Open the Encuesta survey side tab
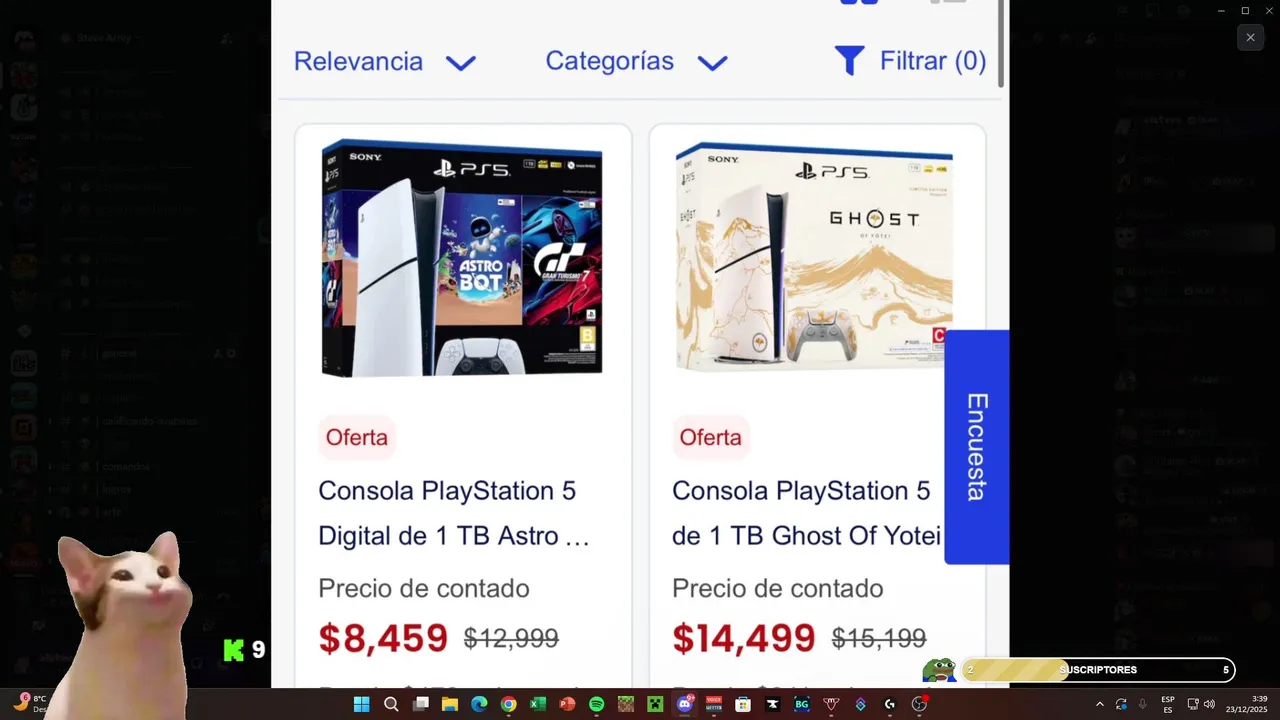The image size is (1280, 720). pyautogui.click(x=976, y=447)
